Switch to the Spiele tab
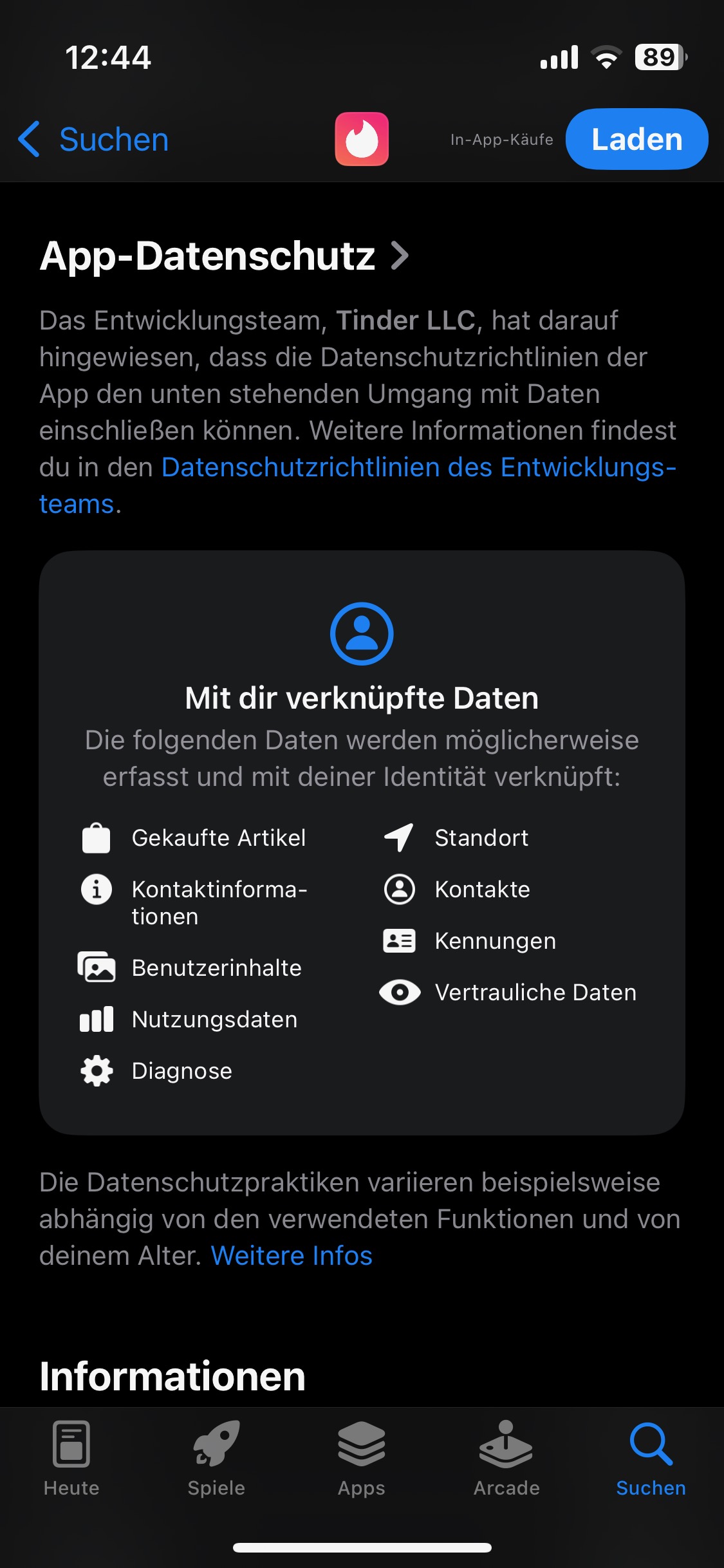This screenshot has width=724, height=1568. point(216,1459)
